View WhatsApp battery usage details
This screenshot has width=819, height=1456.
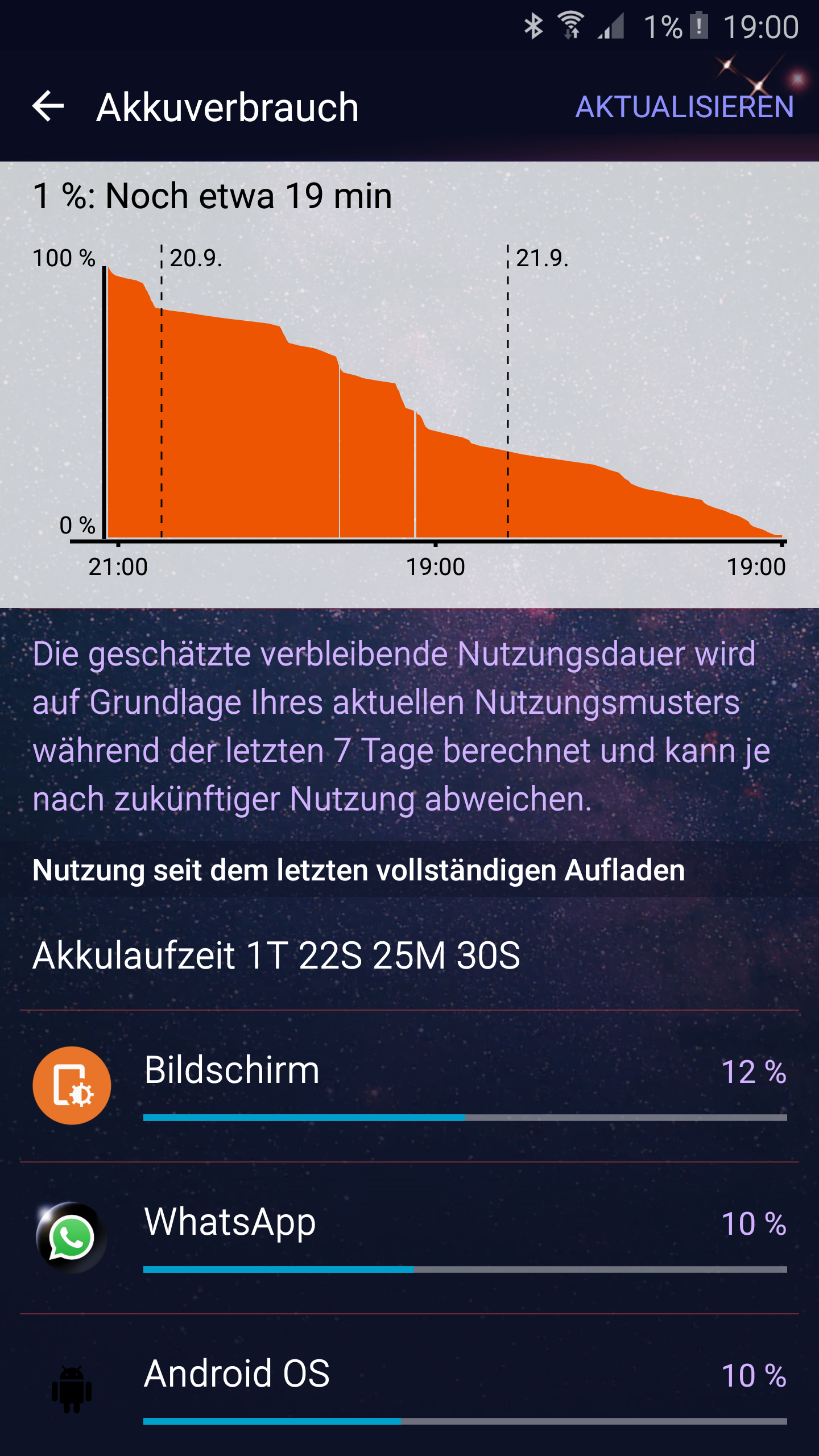(409, 1238)
